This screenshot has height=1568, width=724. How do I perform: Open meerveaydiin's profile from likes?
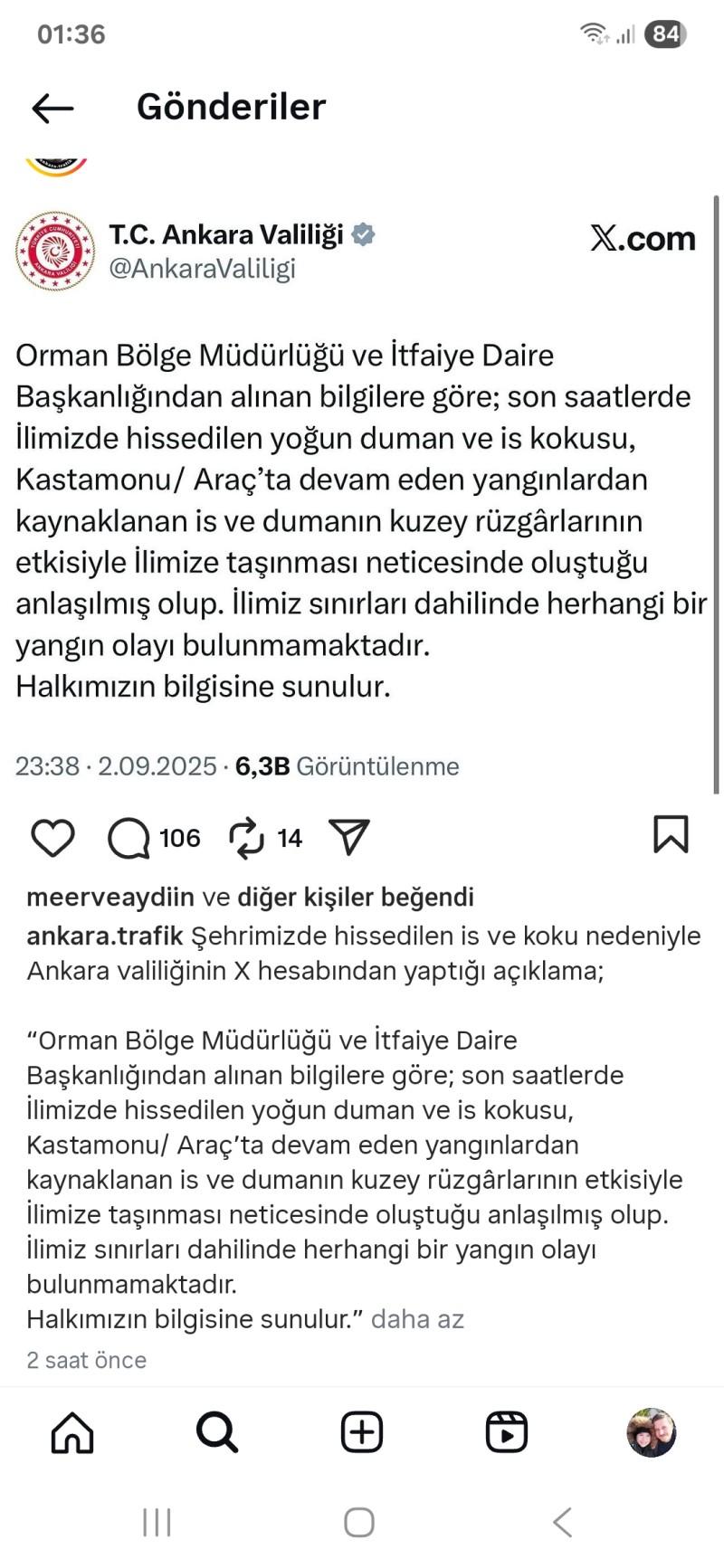point(110,897)
